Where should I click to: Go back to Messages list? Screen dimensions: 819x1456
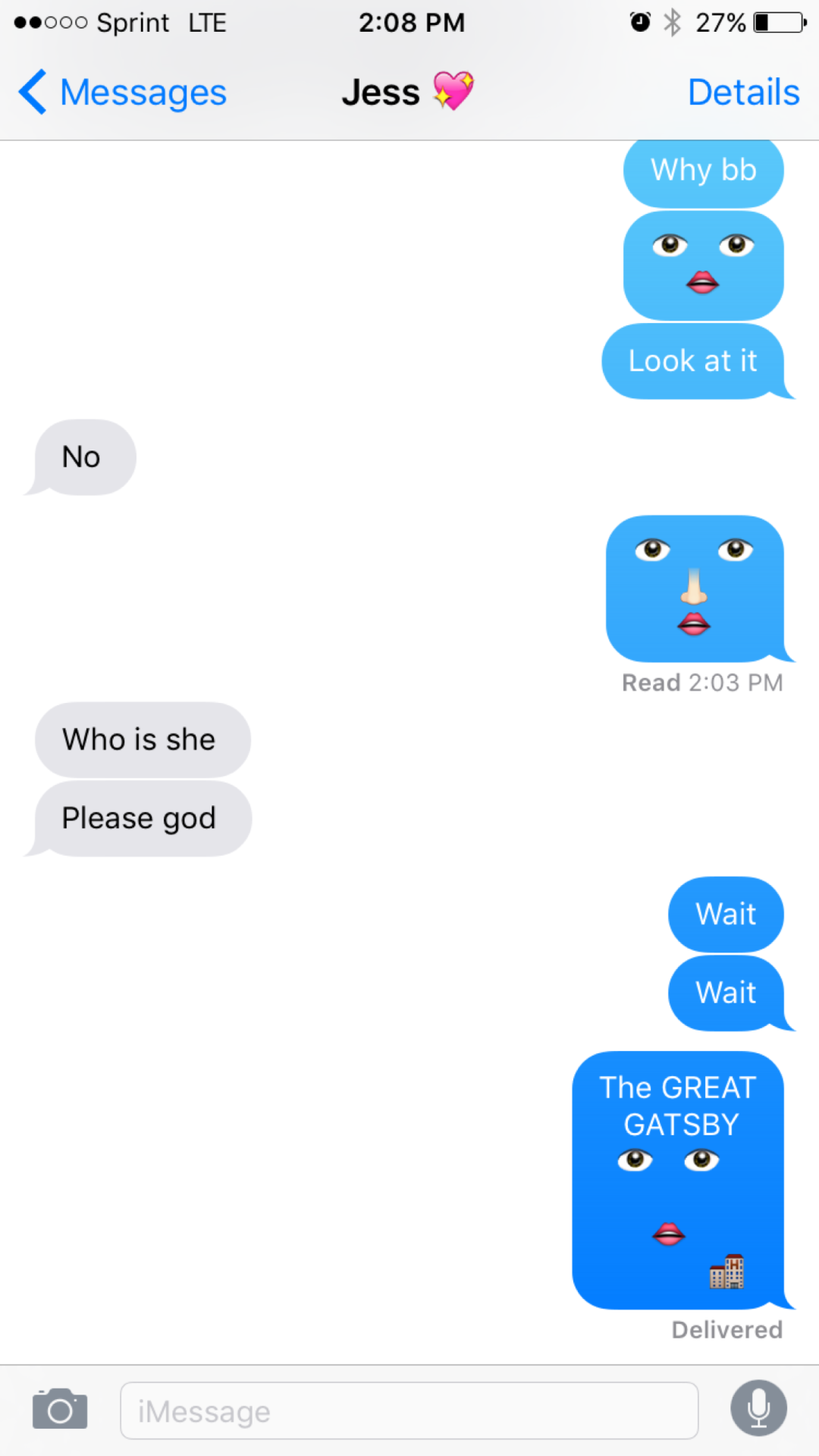pos(123,93)
